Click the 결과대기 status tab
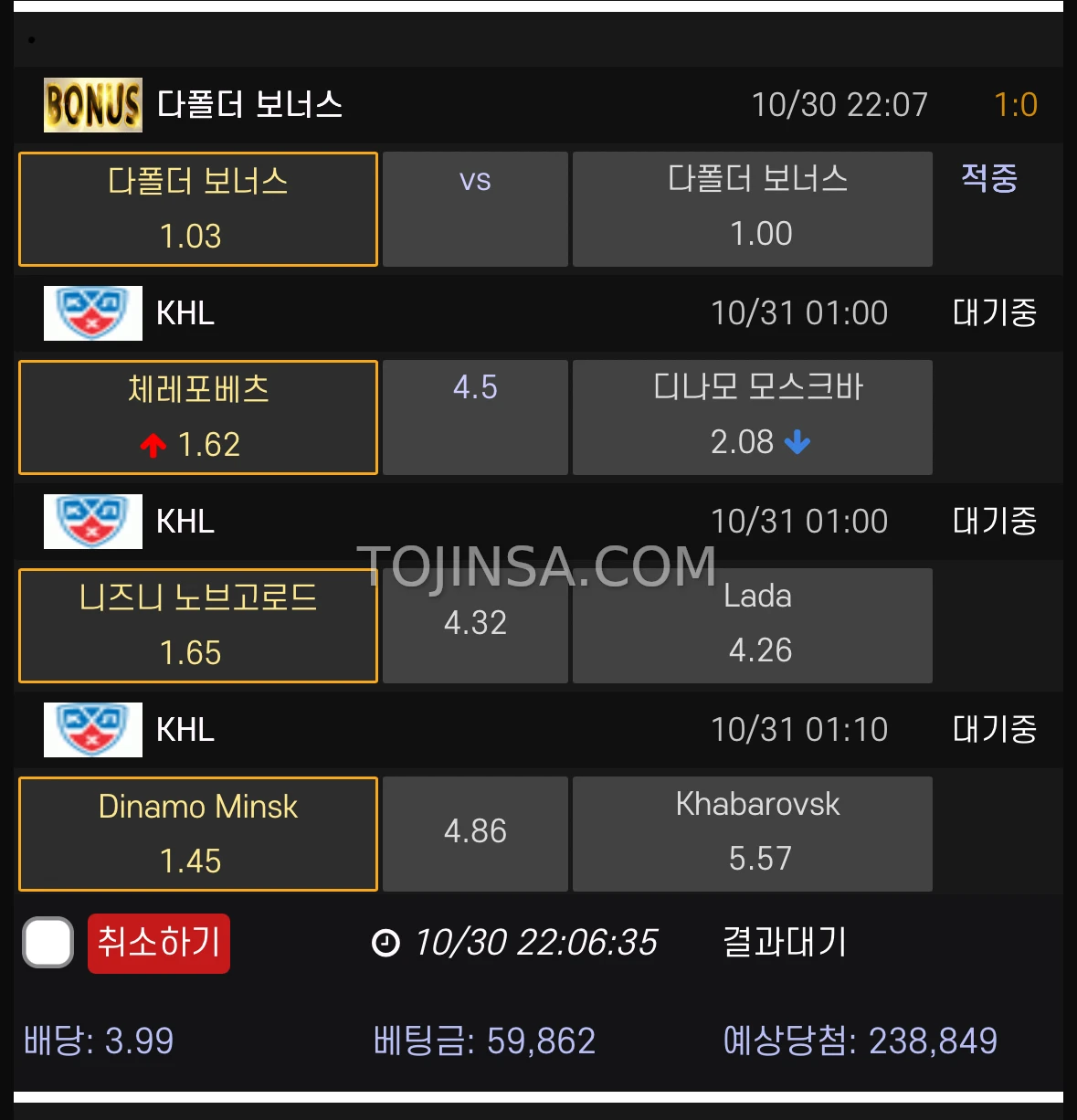 (x=786, y=944)
